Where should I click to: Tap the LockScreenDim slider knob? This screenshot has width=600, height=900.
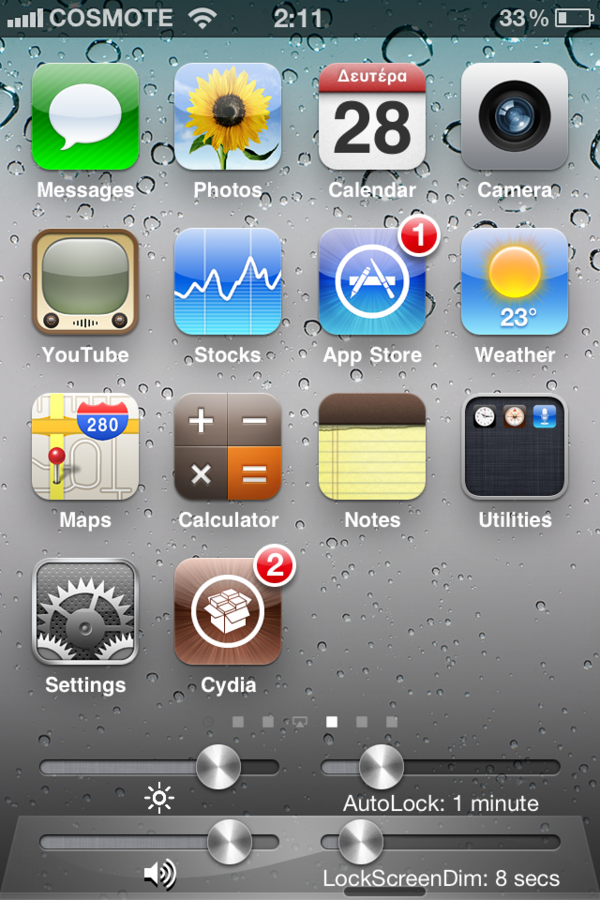click(x=360, y=842)
